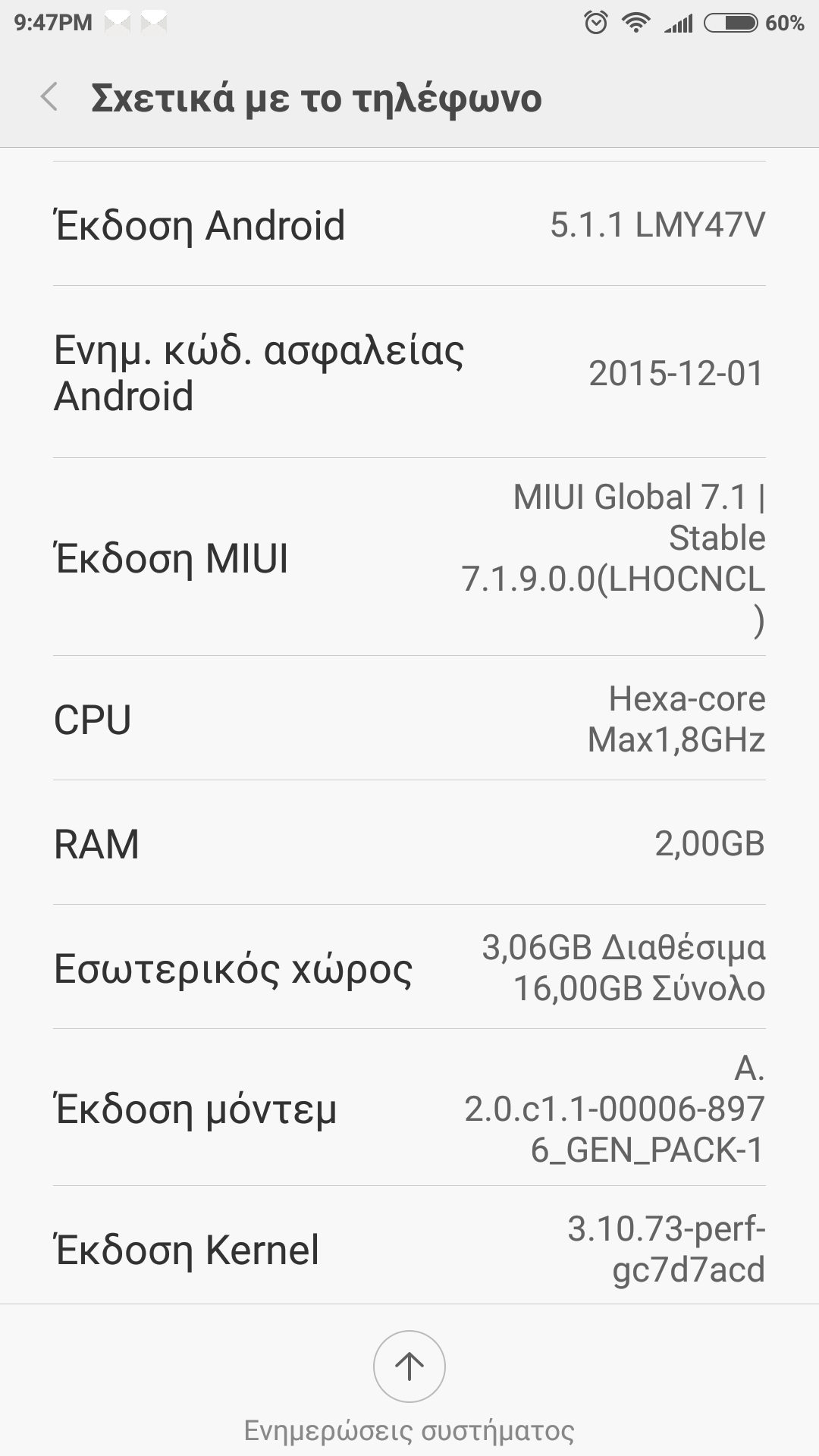Tap the Έκδοση Android row
This screenshot has width=819, height=1456.
pyautogui.click(x=409, y=224)
